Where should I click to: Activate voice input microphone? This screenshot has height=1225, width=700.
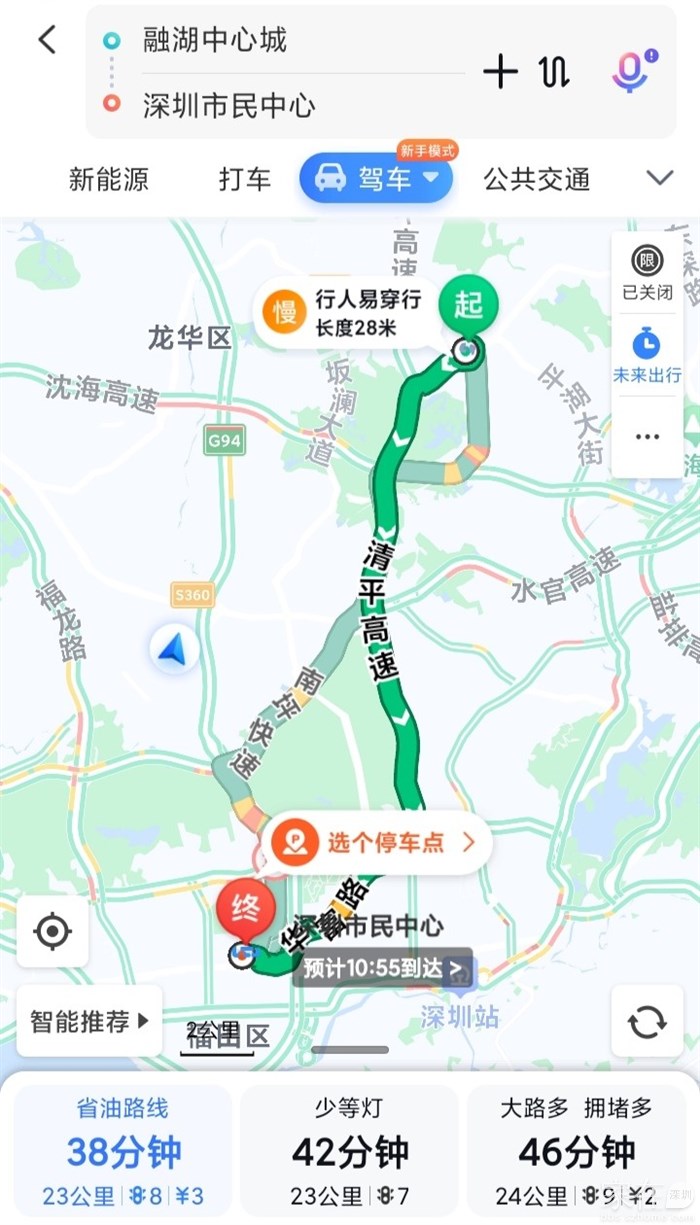click(631, 71)
